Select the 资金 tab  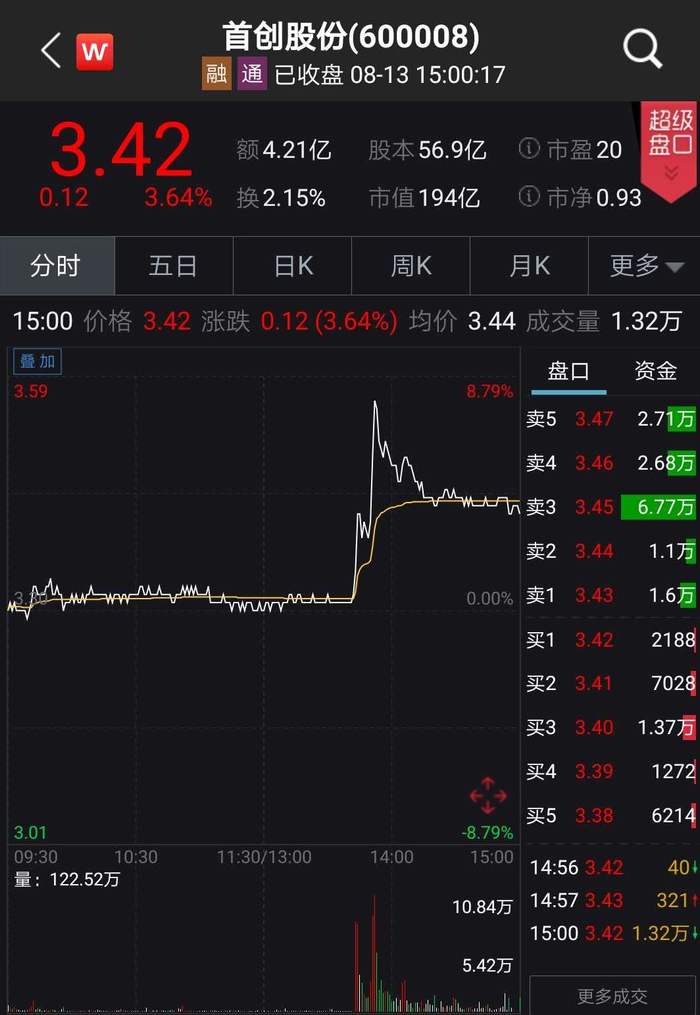[655, 372]
